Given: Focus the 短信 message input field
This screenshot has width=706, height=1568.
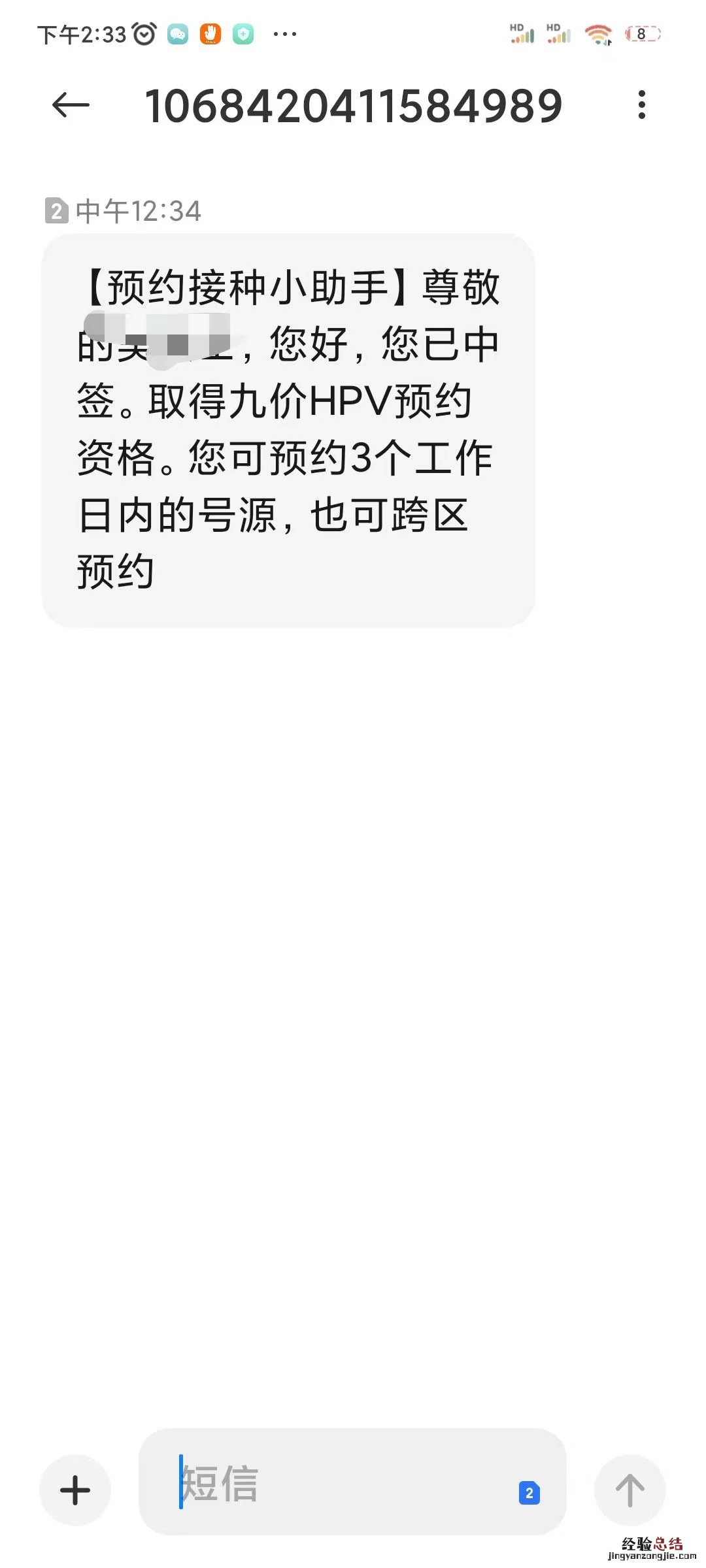Looking at the screenshot, I should click(340, 1483).
